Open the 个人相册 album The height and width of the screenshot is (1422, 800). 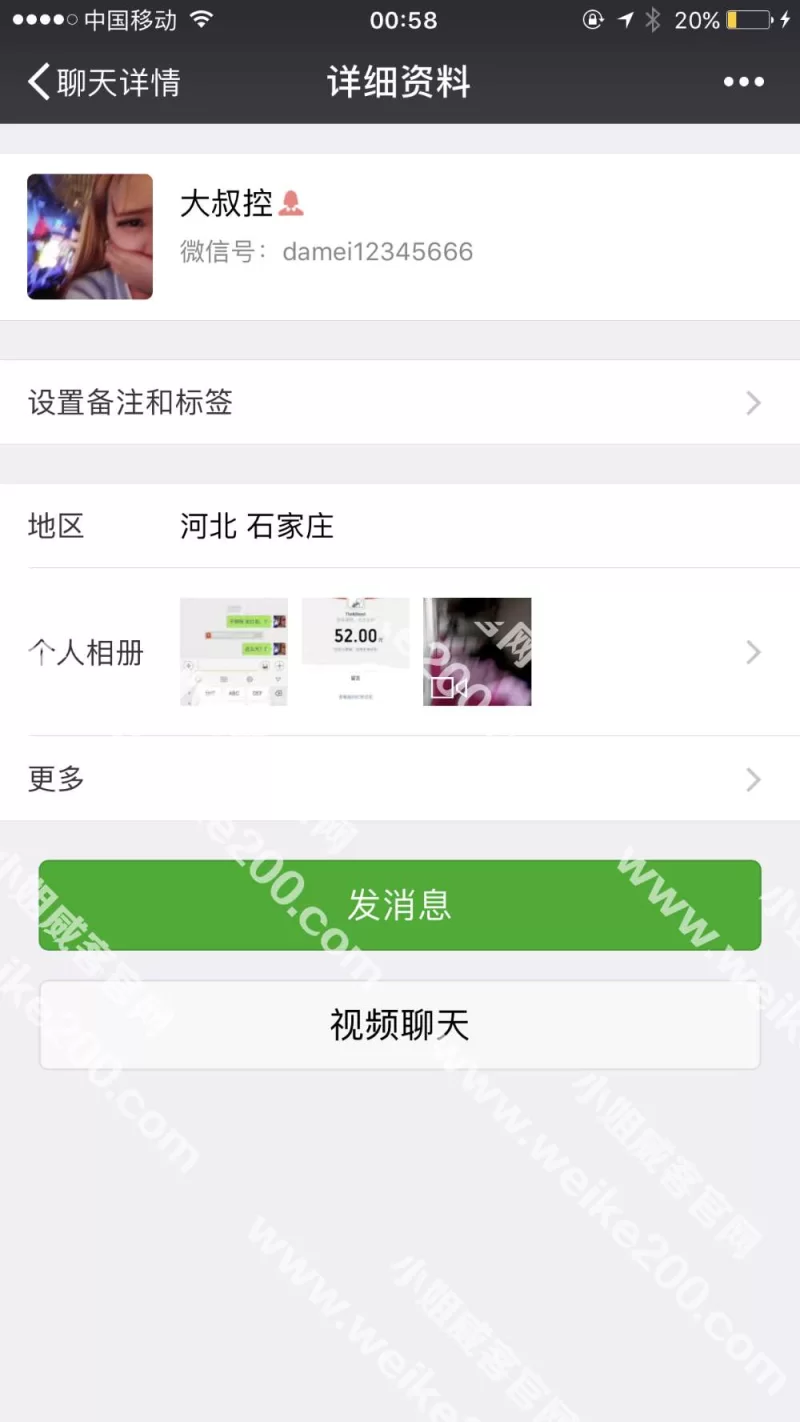click(x=400, y=652)
